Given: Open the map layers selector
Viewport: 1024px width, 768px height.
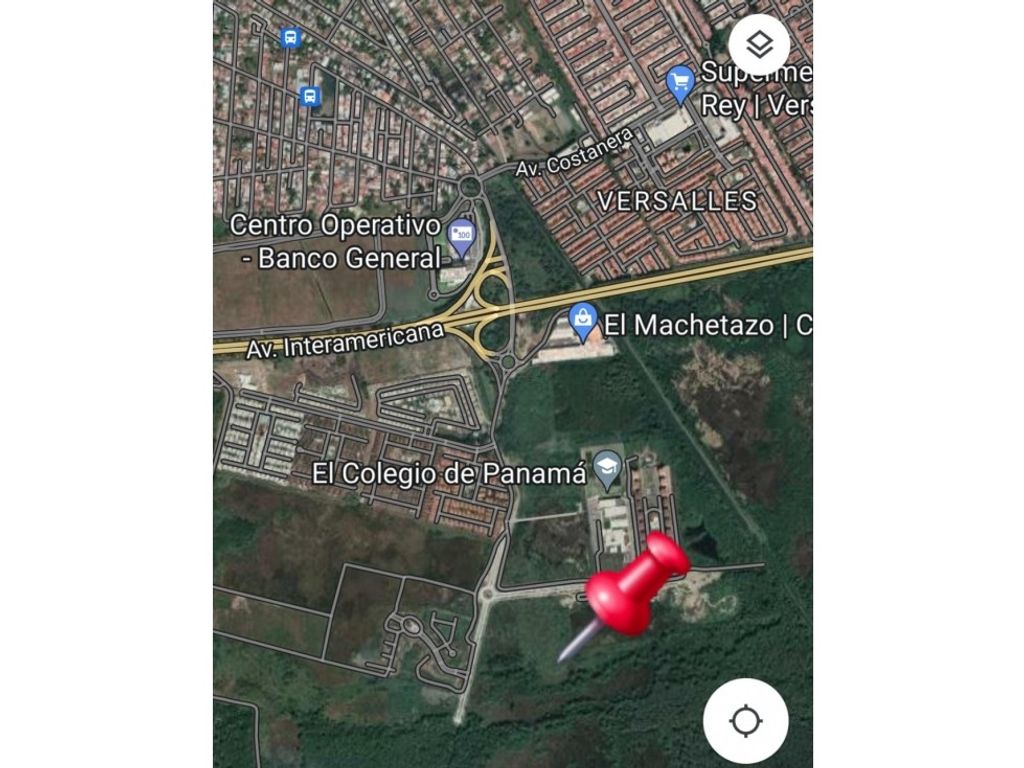Looking at the screenshot, I should point(760,45).
